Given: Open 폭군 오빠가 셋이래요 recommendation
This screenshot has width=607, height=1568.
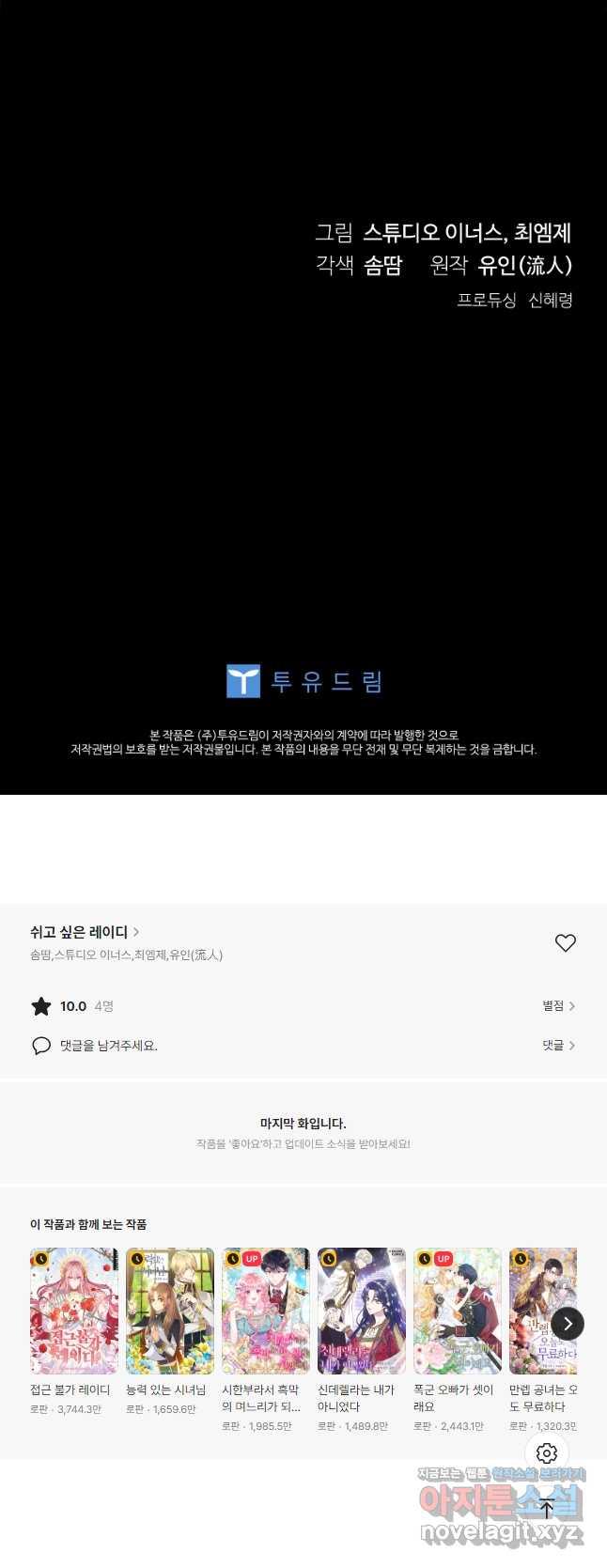Looking at the screenshot, I should (x=458, y=1311).
